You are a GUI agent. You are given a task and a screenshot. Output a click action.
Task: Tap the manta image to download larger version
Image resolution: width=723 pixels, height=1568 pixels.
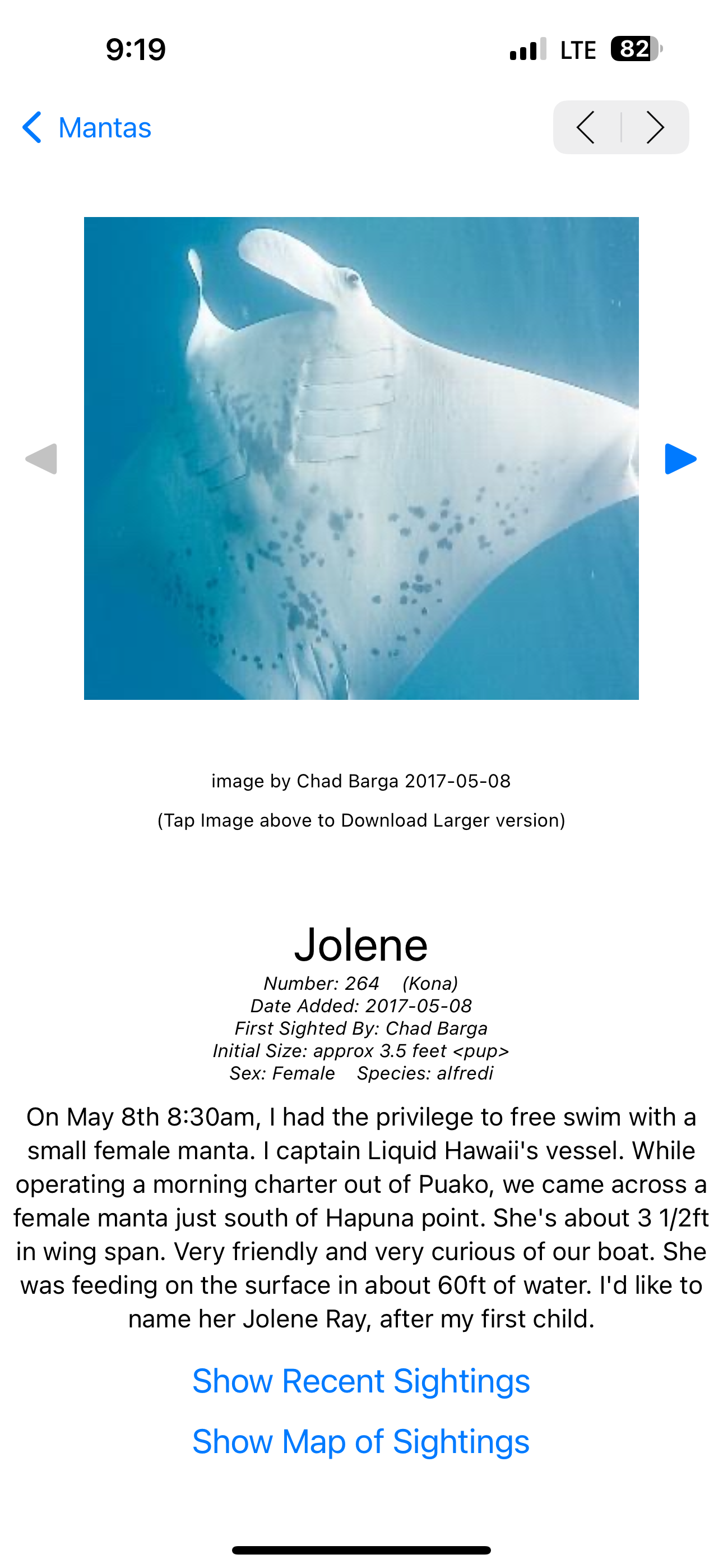point(361,458)
